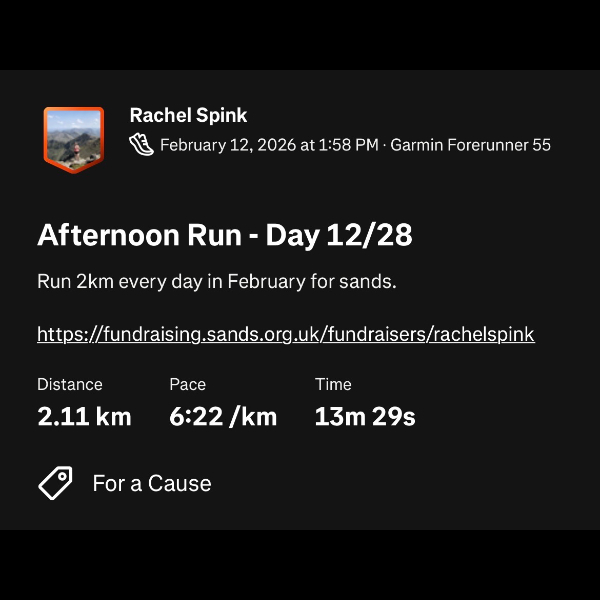600x600 pixels.
Task: Open Rachel Spink's profile picture
Action: click(x=73, y=139)
